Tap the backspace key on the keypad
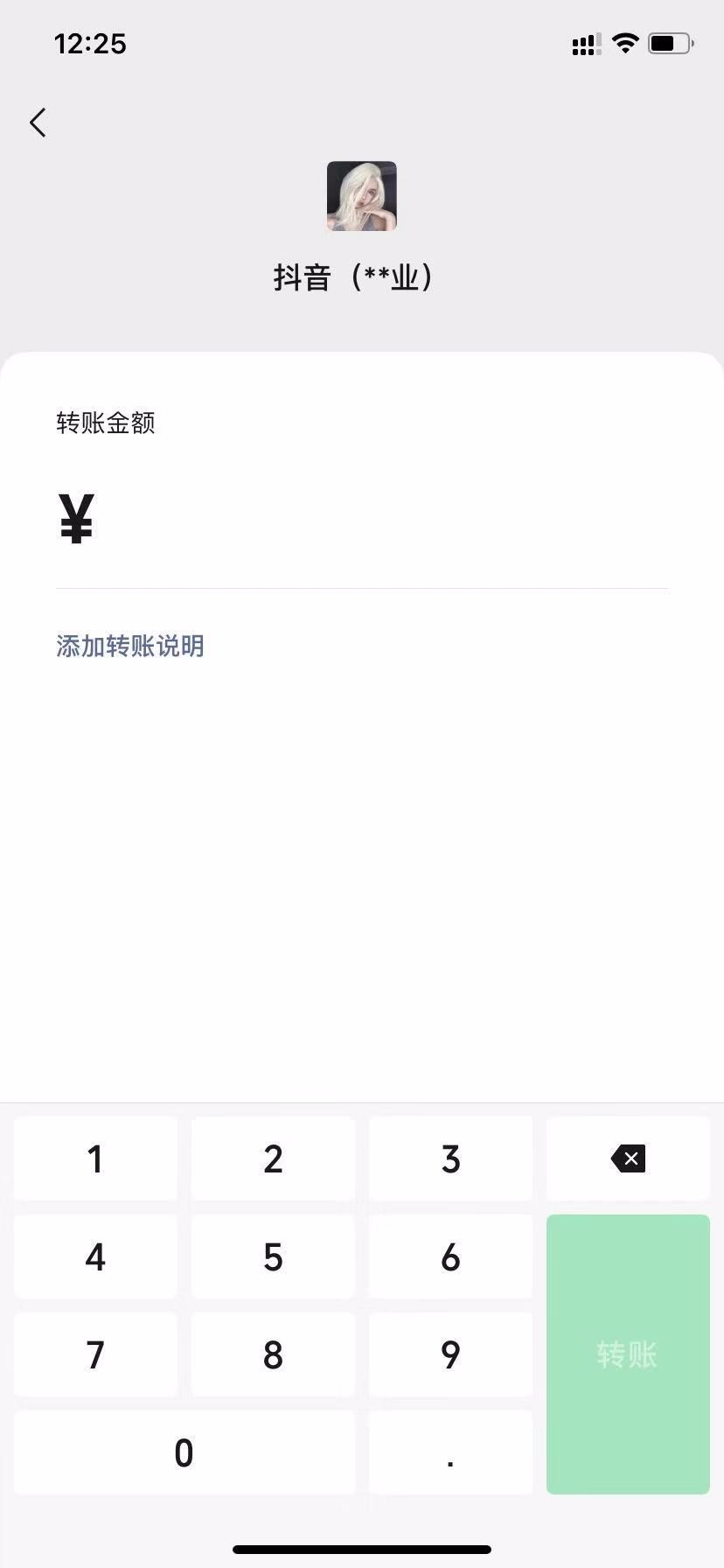The height and width of the screenshot is (1568, 724). [628, 1158]
